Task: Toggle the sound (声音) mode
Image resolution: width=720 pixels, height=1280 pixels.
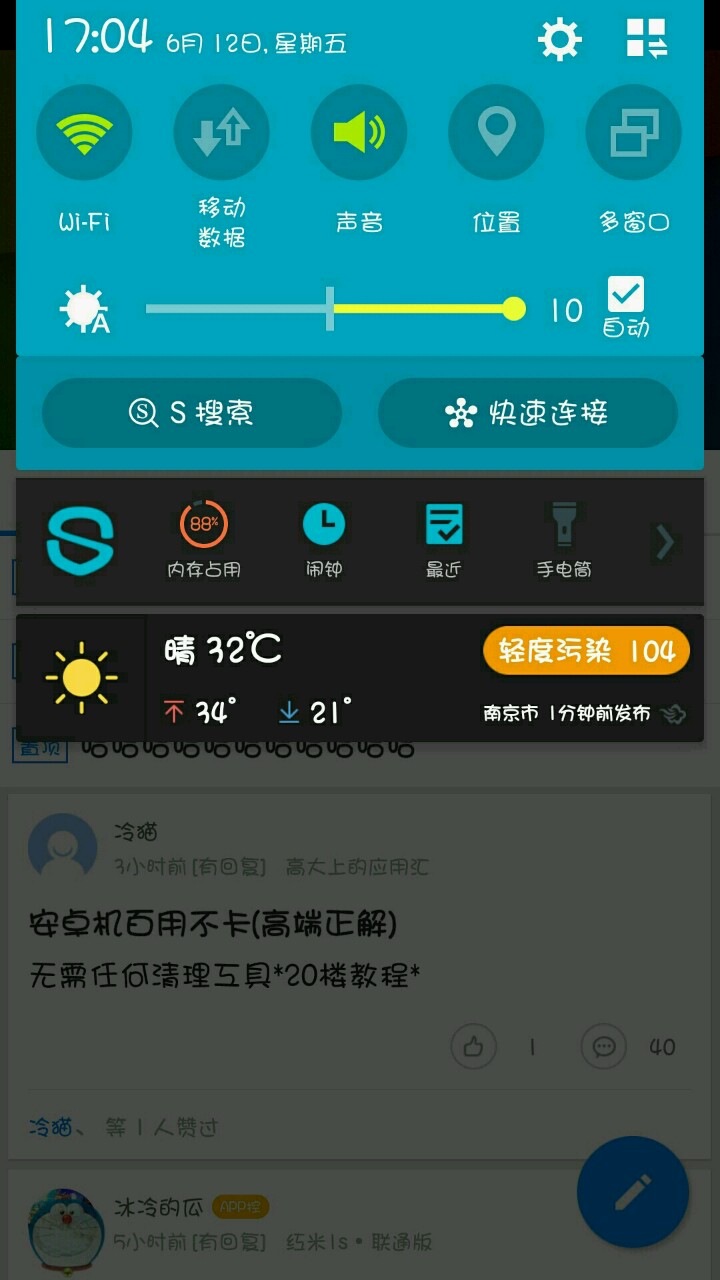Action: 358,133
